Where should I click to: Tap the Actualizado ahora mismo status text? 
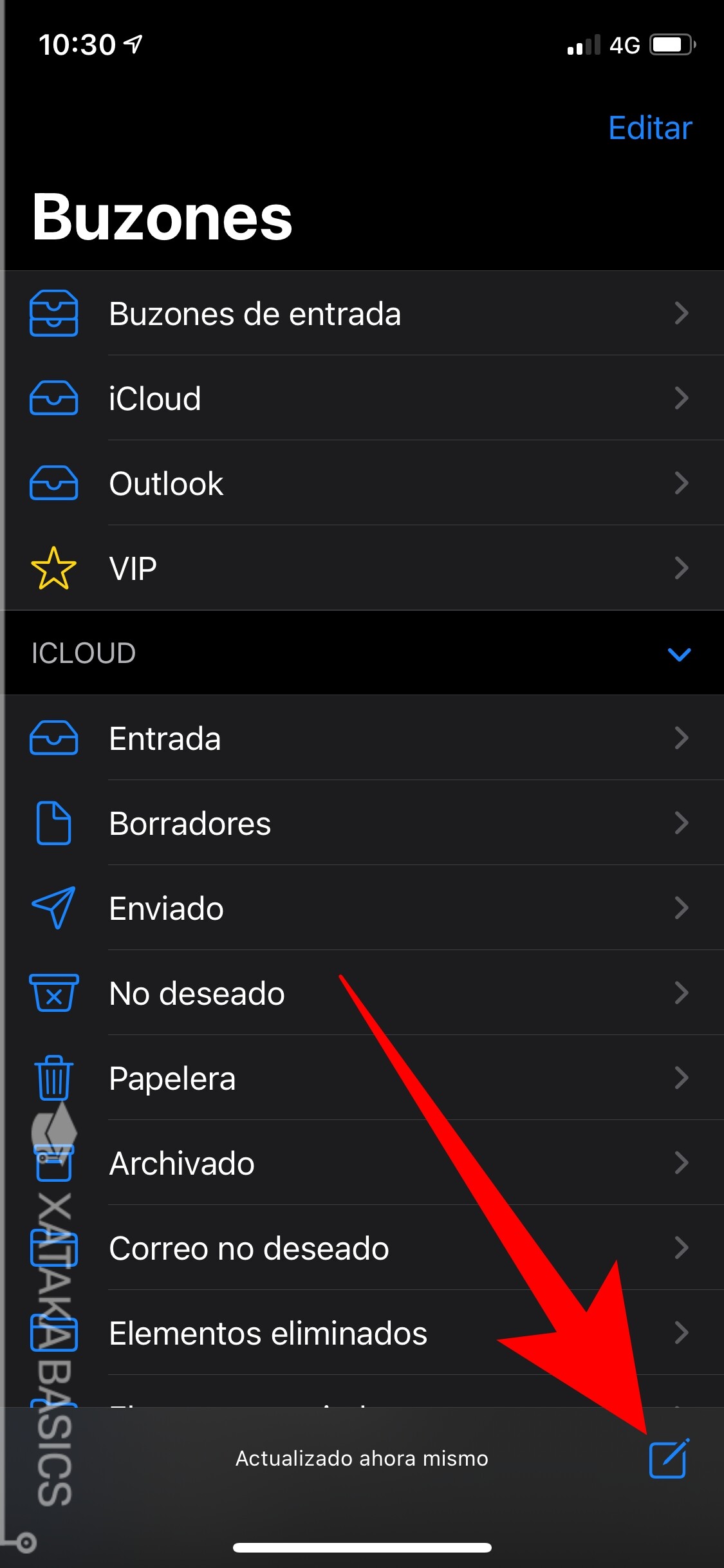pos(362,1460)
